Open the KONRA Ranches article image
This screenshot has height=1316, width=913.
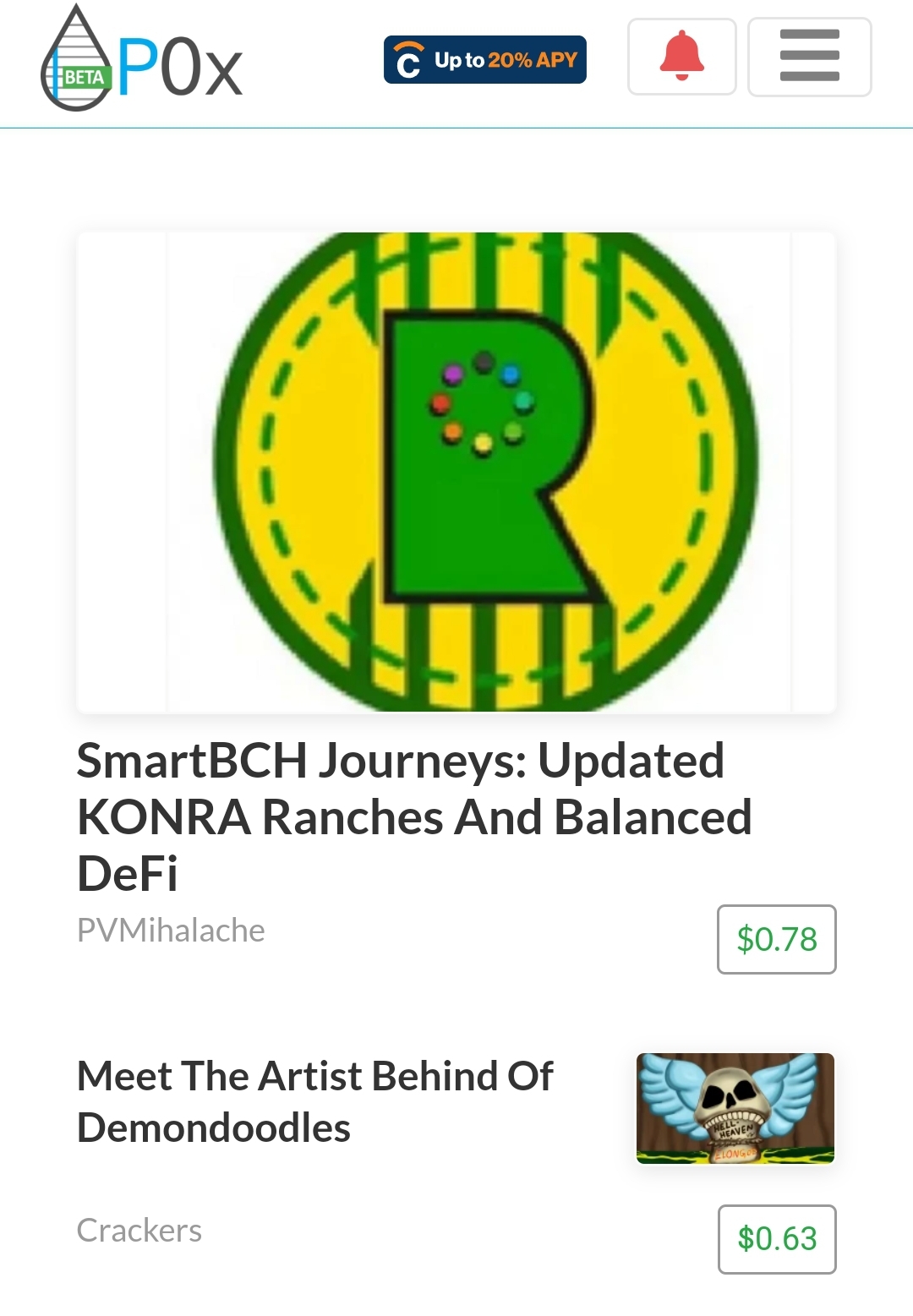456,472
